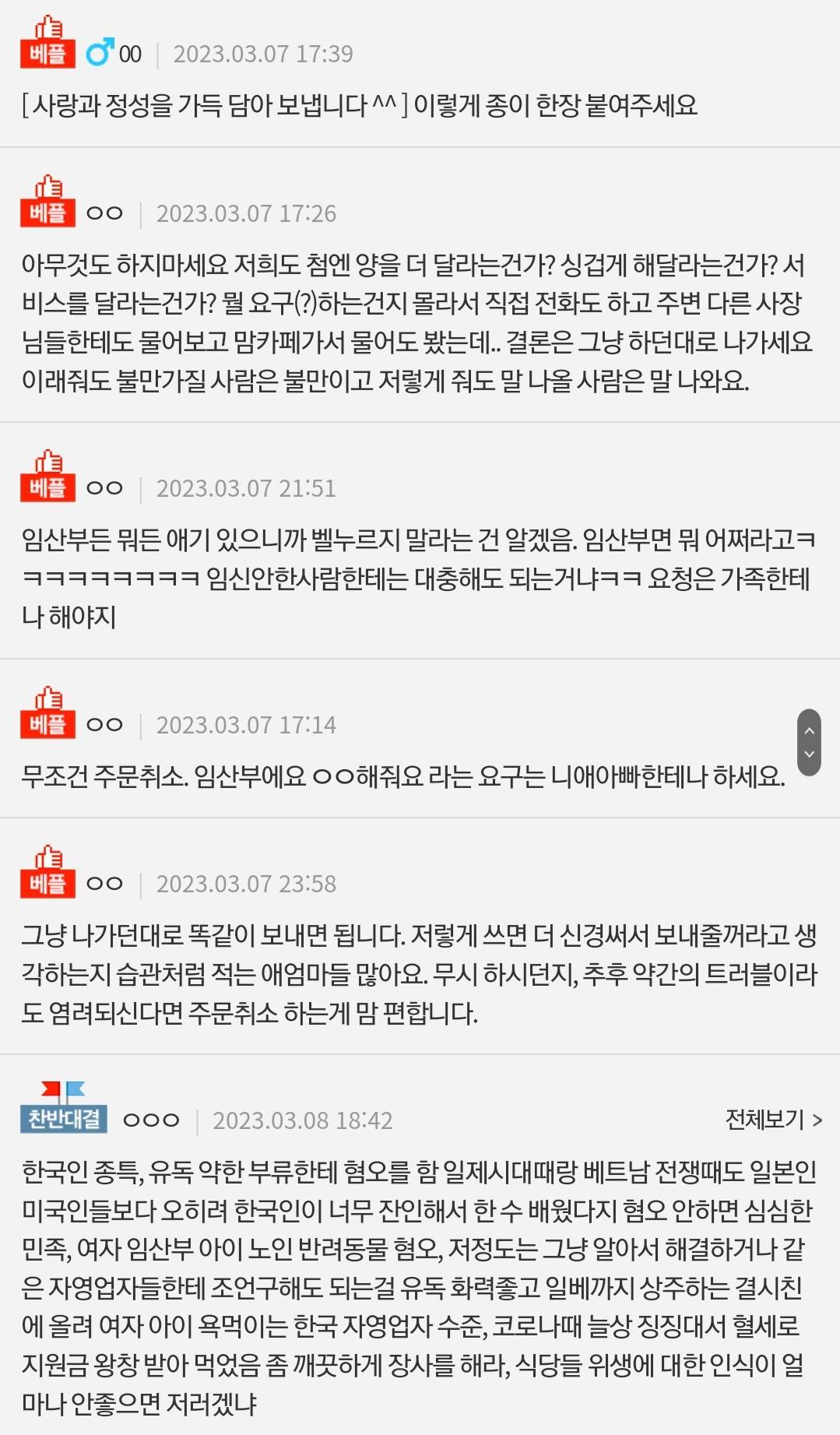Tap the up arrow on floating scroll widget

coord(809,730)
